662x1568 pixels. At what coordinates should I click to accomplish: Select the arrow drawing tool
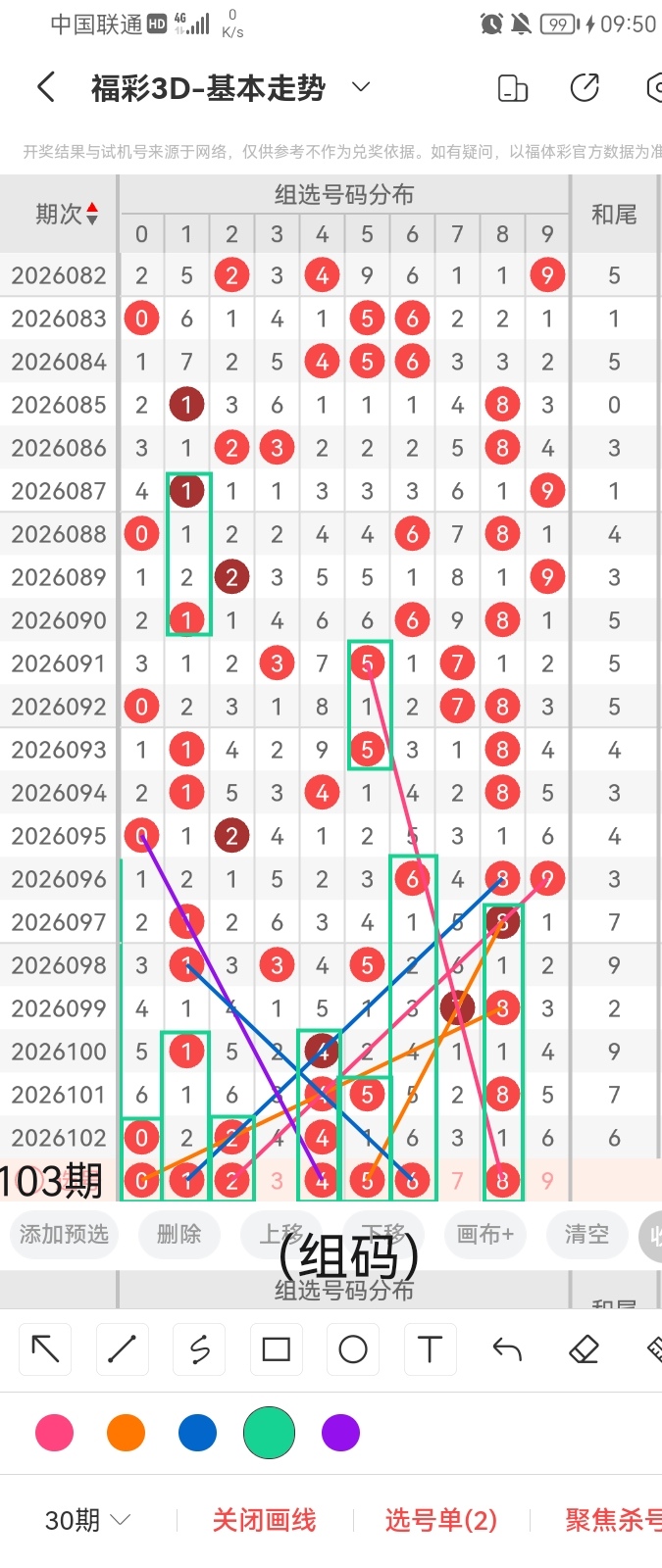tap(46, 1349)
